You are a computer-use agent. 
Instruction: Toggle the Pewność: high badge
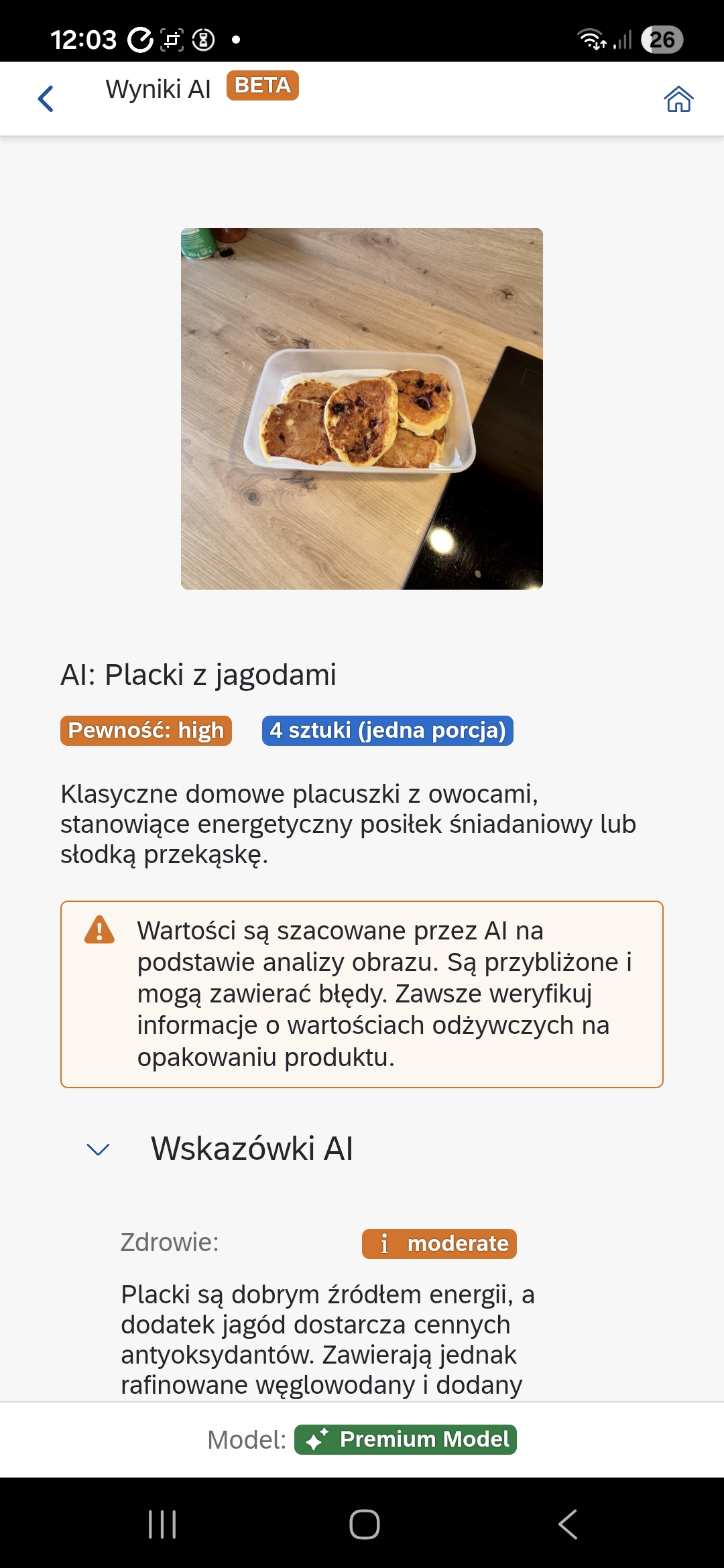145,731
